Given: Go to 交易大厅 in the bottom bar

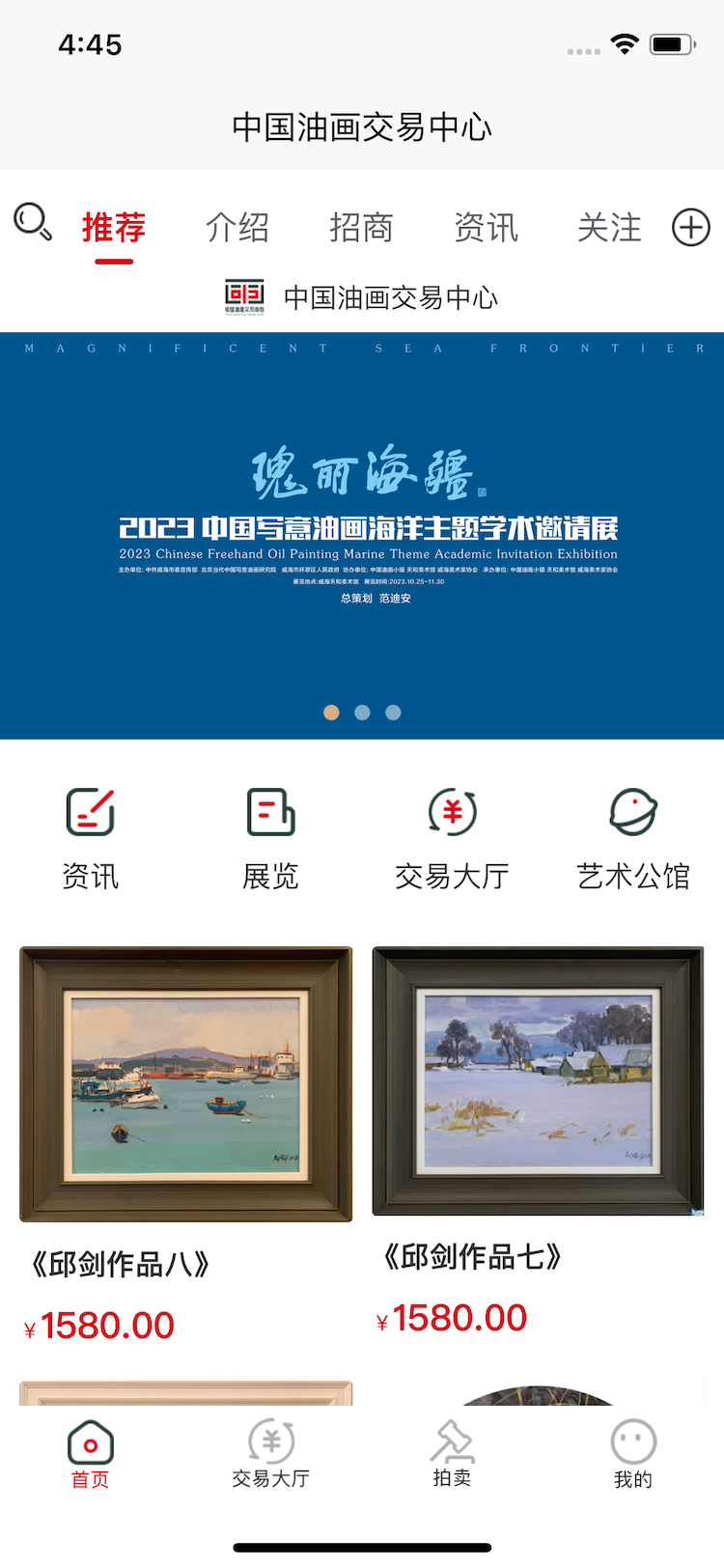Looking at the screenshot, I should point(271,1454).
